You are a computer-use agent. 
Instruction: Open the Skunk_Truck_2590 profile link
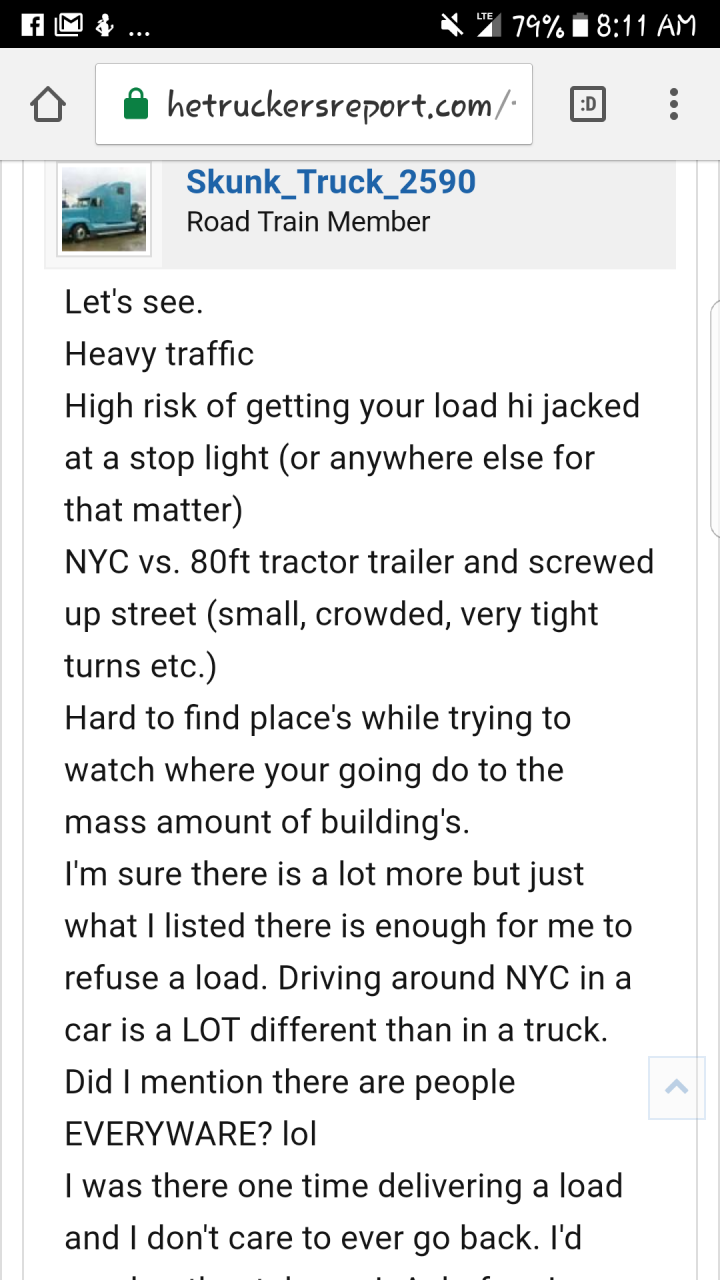(x=330, y=182)
